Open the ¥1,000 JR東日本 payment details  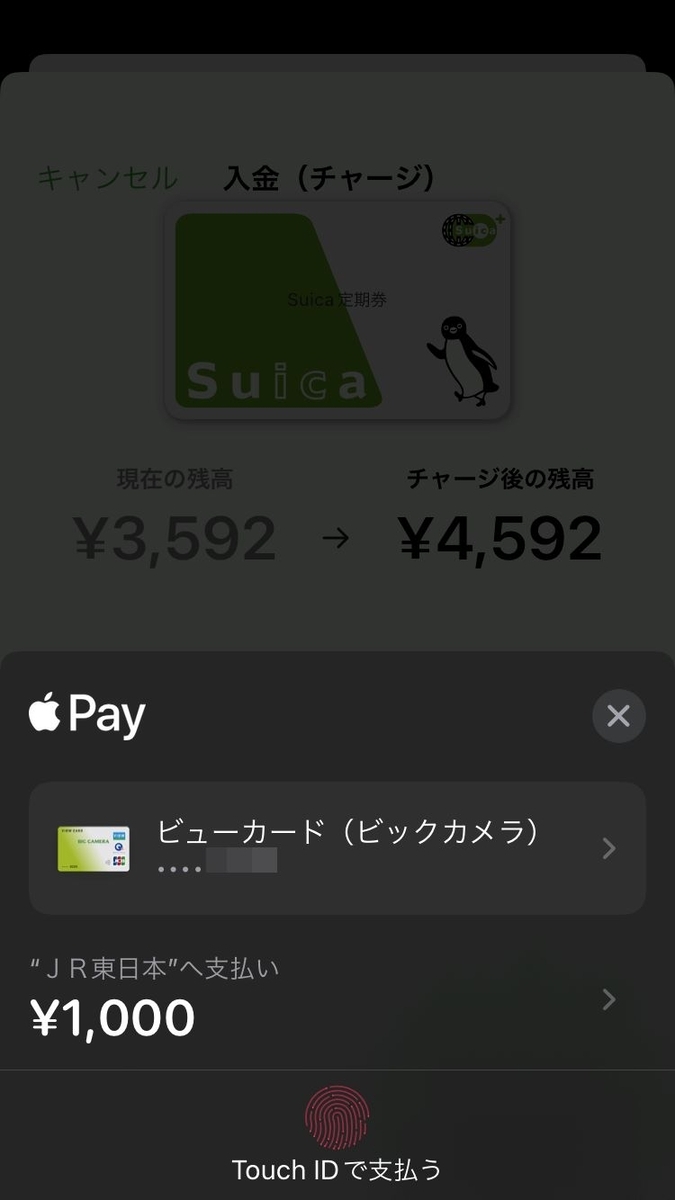(x=337, y=999)
